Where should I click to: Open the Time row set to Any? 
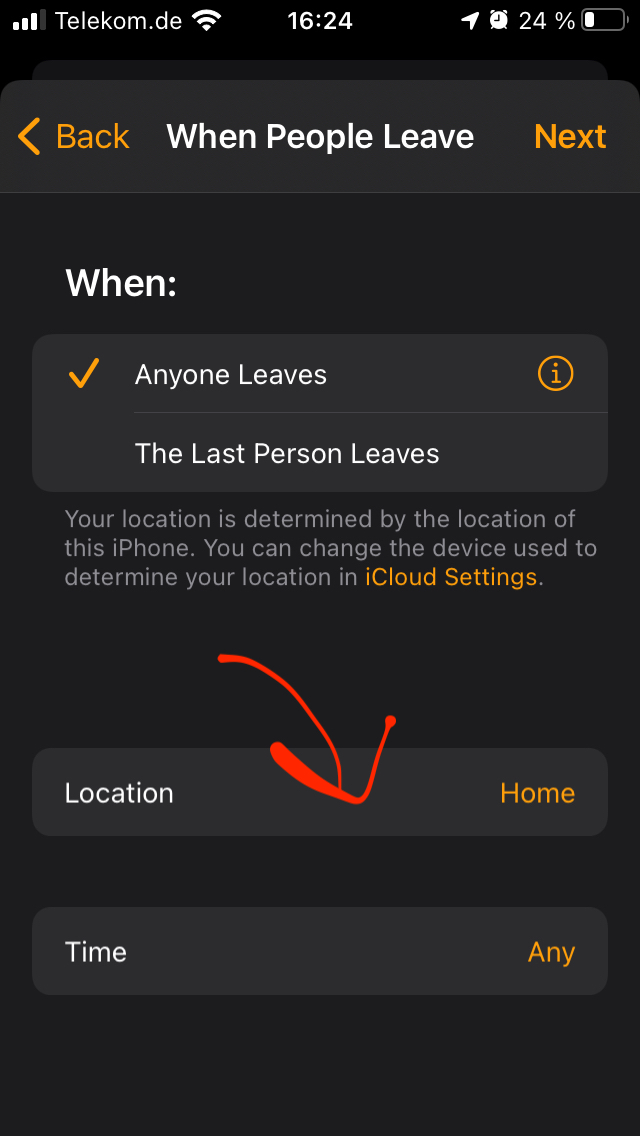click(x=320, y=951)
